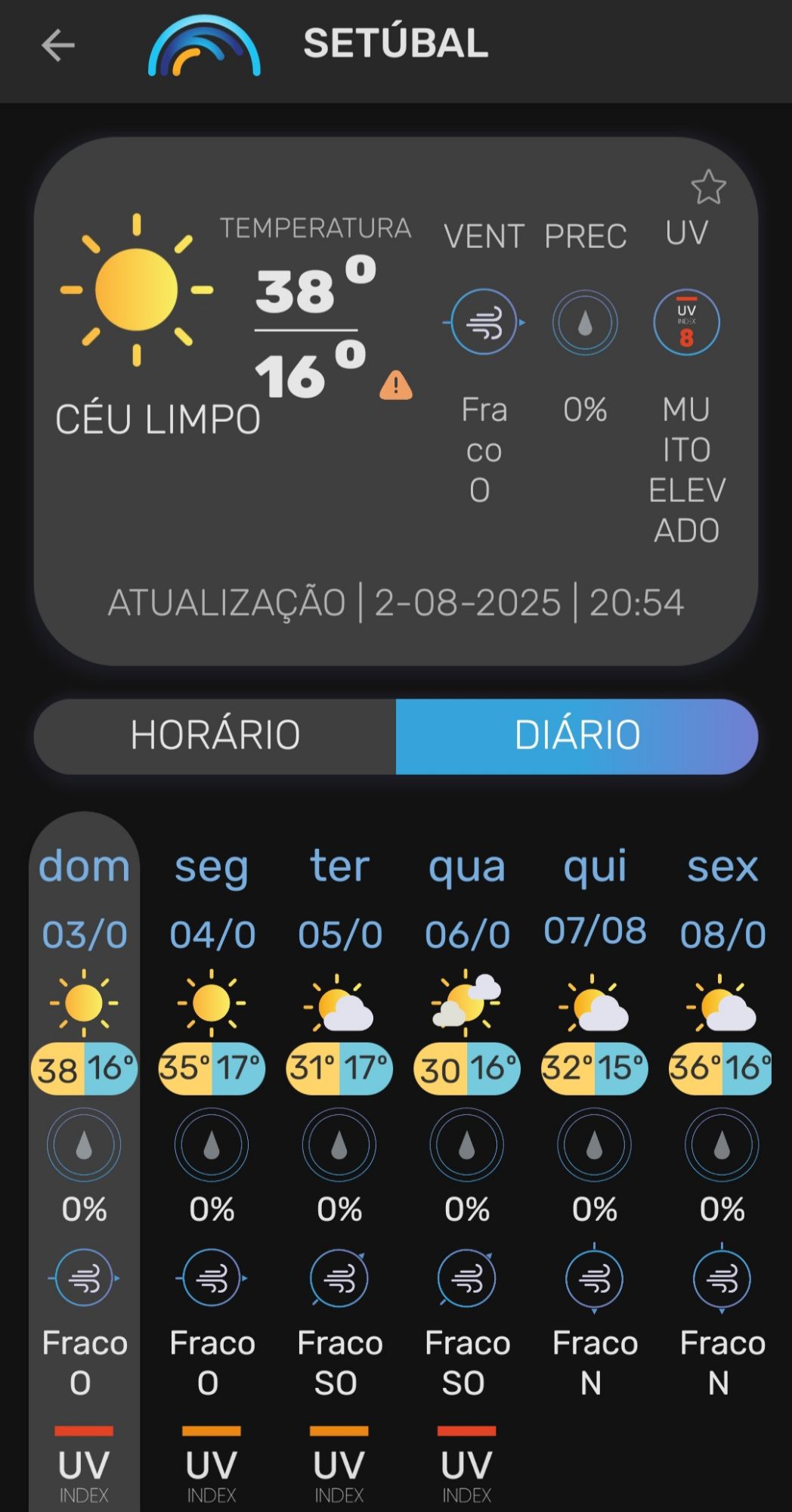Go back using the arrow icon

58,45
